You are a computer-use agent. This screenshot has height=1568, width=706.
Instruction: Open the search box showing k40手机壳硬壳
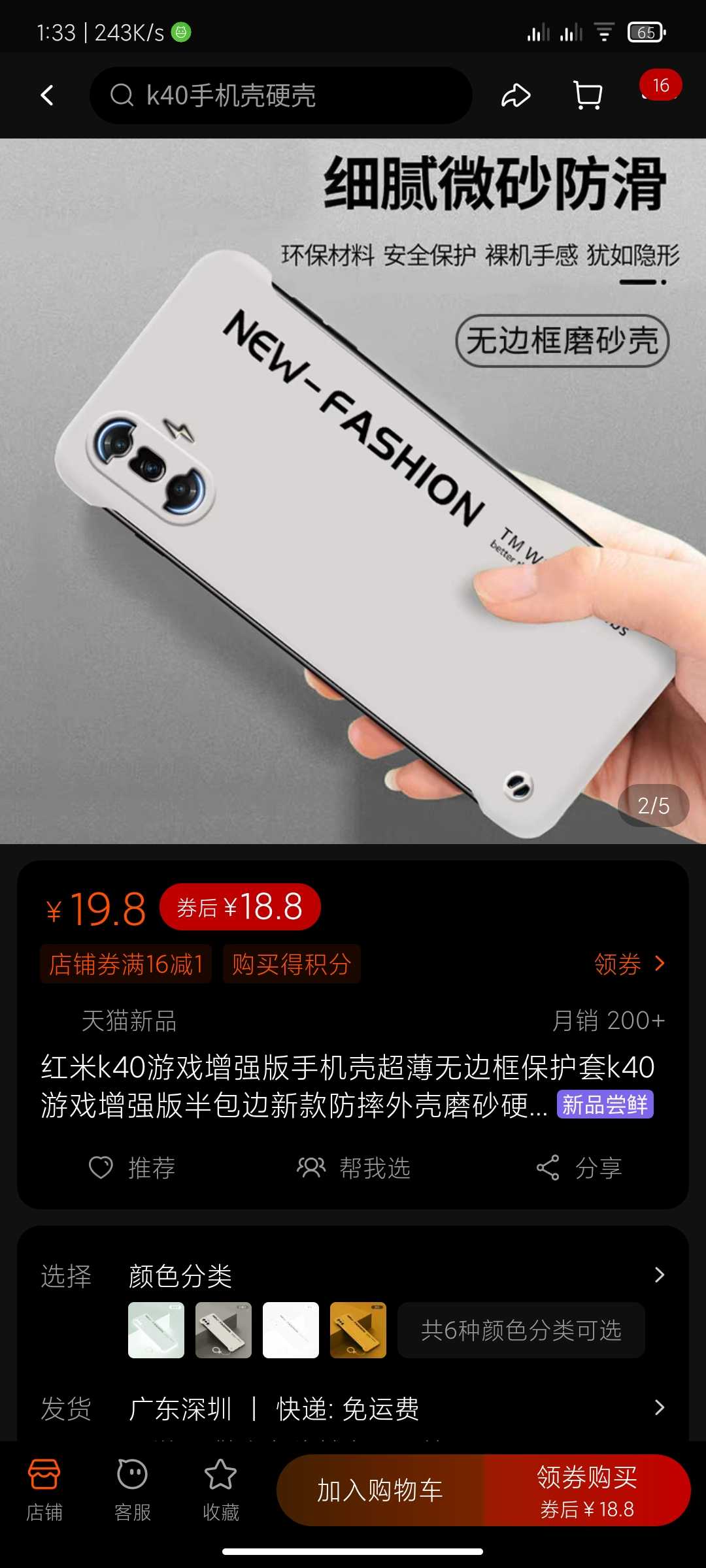pyautogui.click(x=281, y=95)
